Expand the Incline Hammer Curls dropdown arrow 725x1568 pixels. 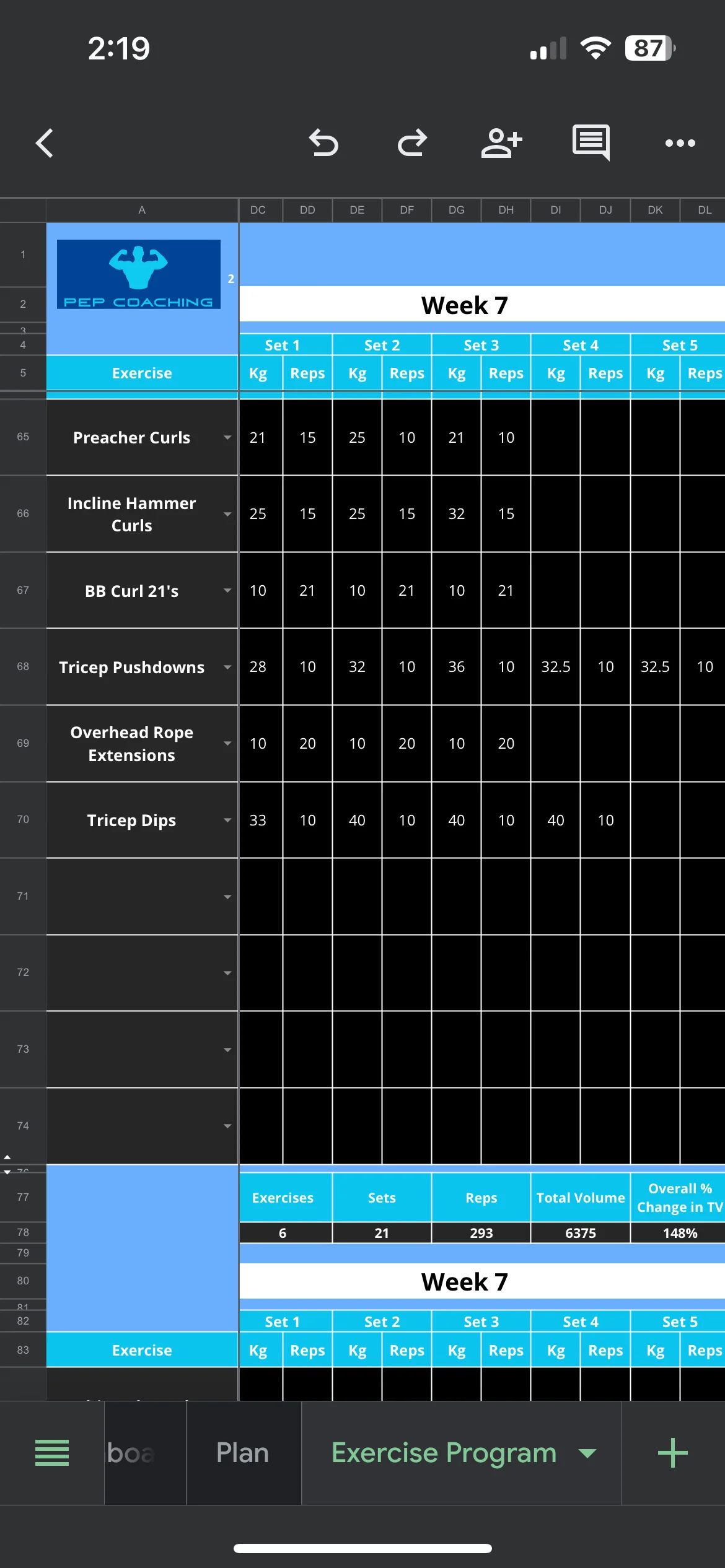pyautogui.click(x=227, y=514)
